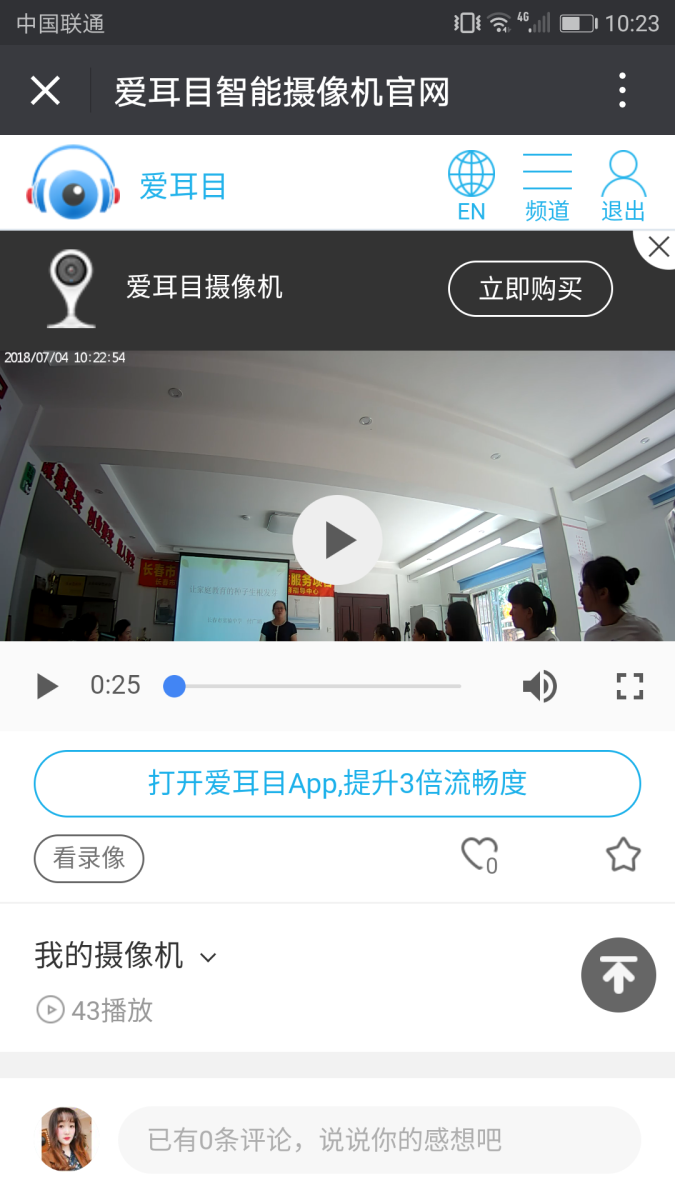
Task: Jump back to top with arrow button
Action: (618, 975)
